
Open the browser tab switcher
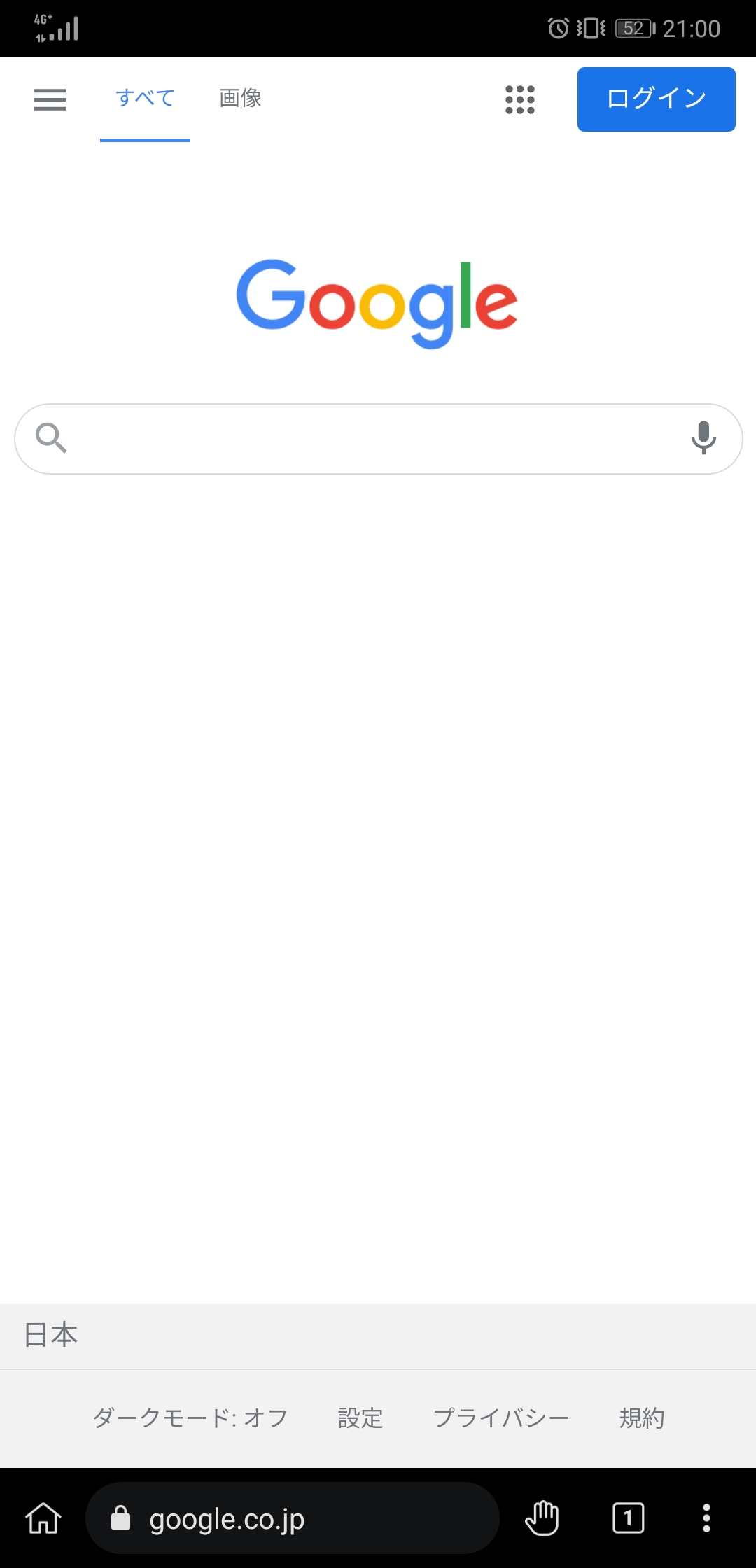628,1518
